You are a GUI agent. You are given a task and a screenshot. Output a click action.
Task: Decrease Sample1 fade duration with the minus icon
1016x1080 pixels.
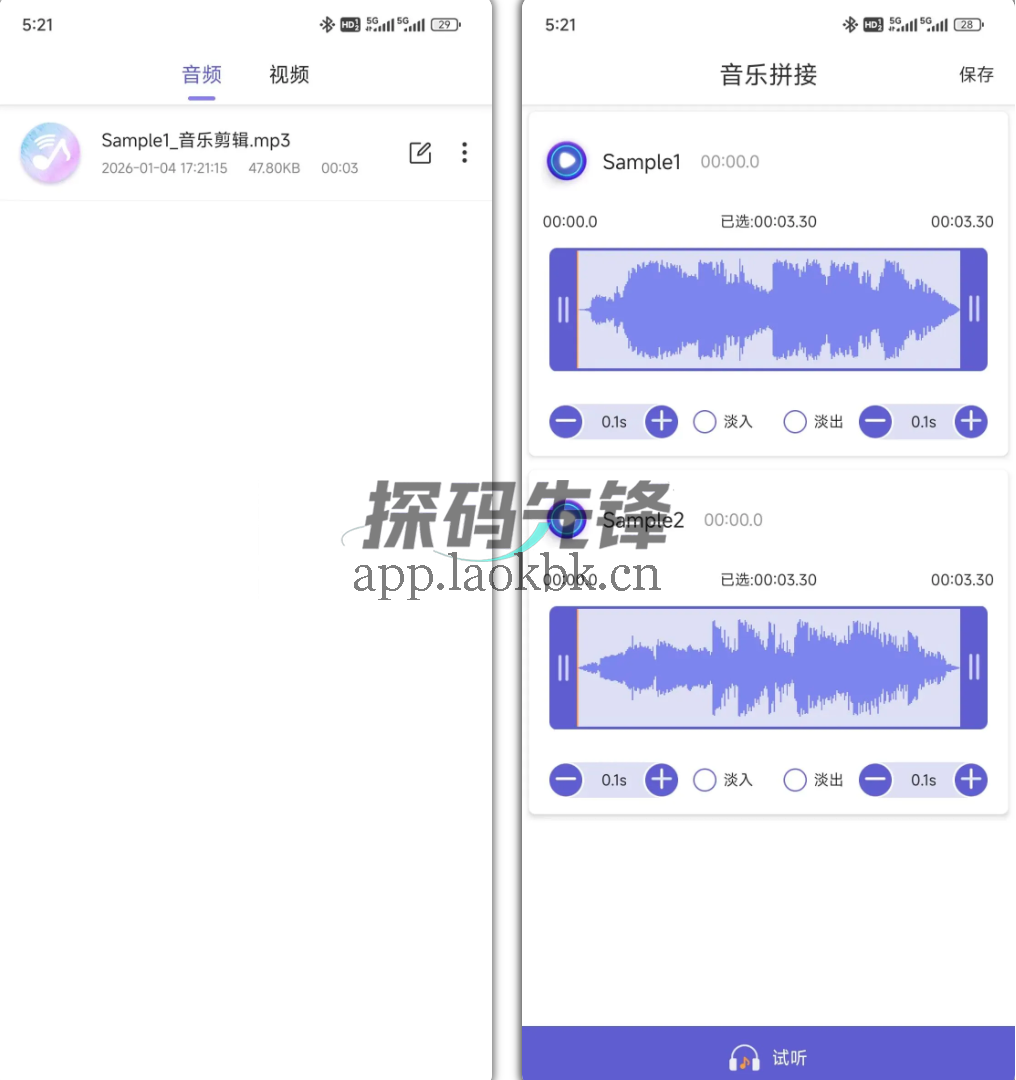[566, 421]
